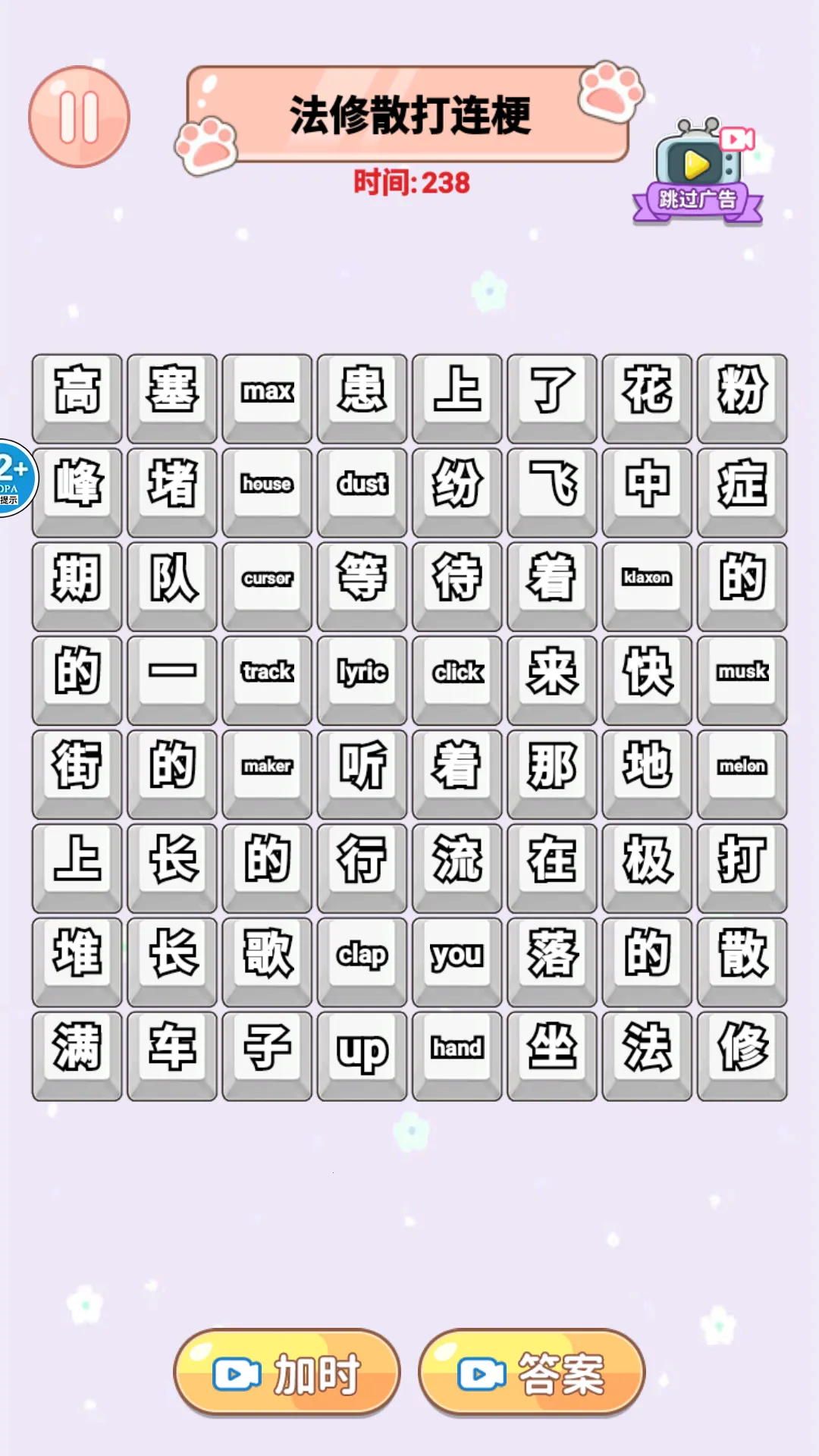Select the 'house' tile

(267, 485)
